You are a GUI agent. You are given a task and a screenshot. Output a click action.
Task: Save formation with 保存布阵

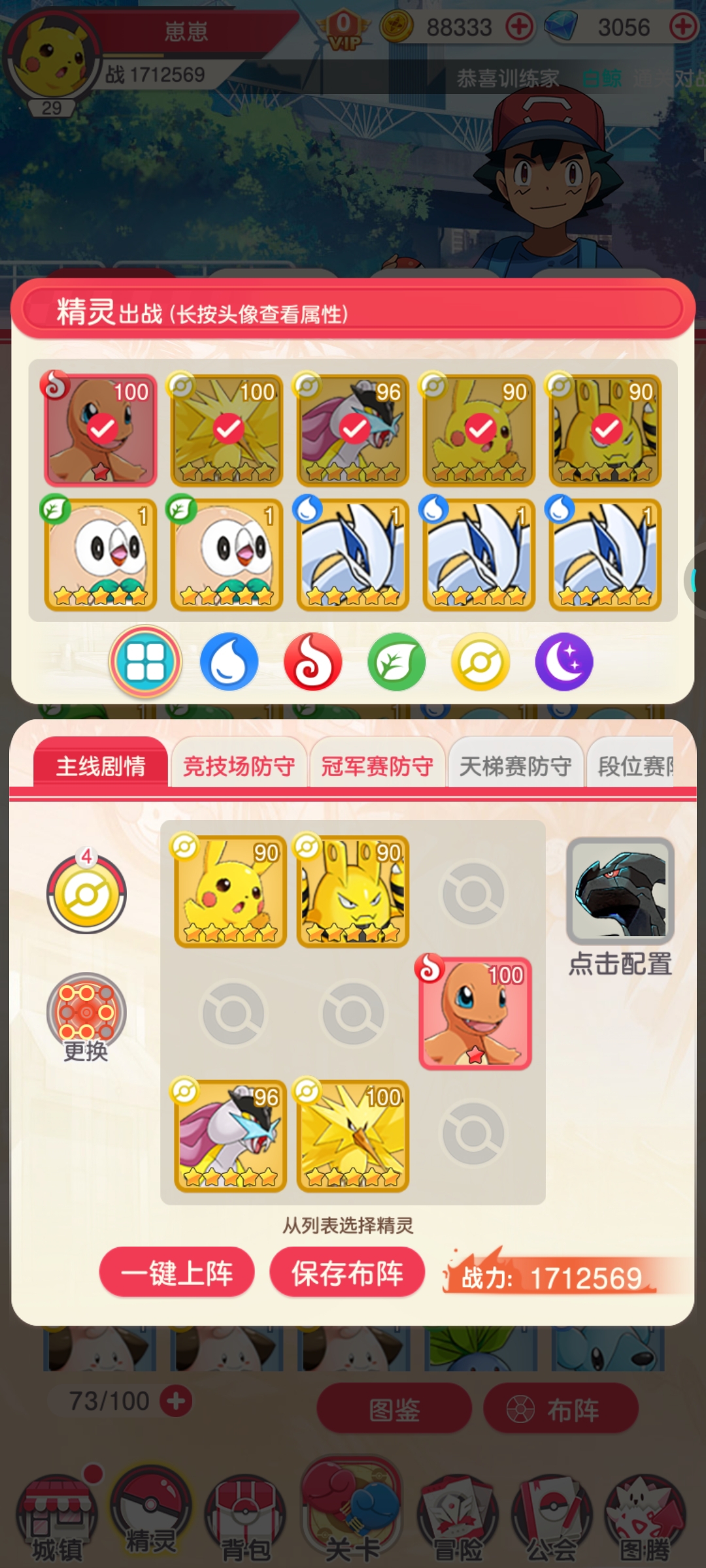[347, 1272]
